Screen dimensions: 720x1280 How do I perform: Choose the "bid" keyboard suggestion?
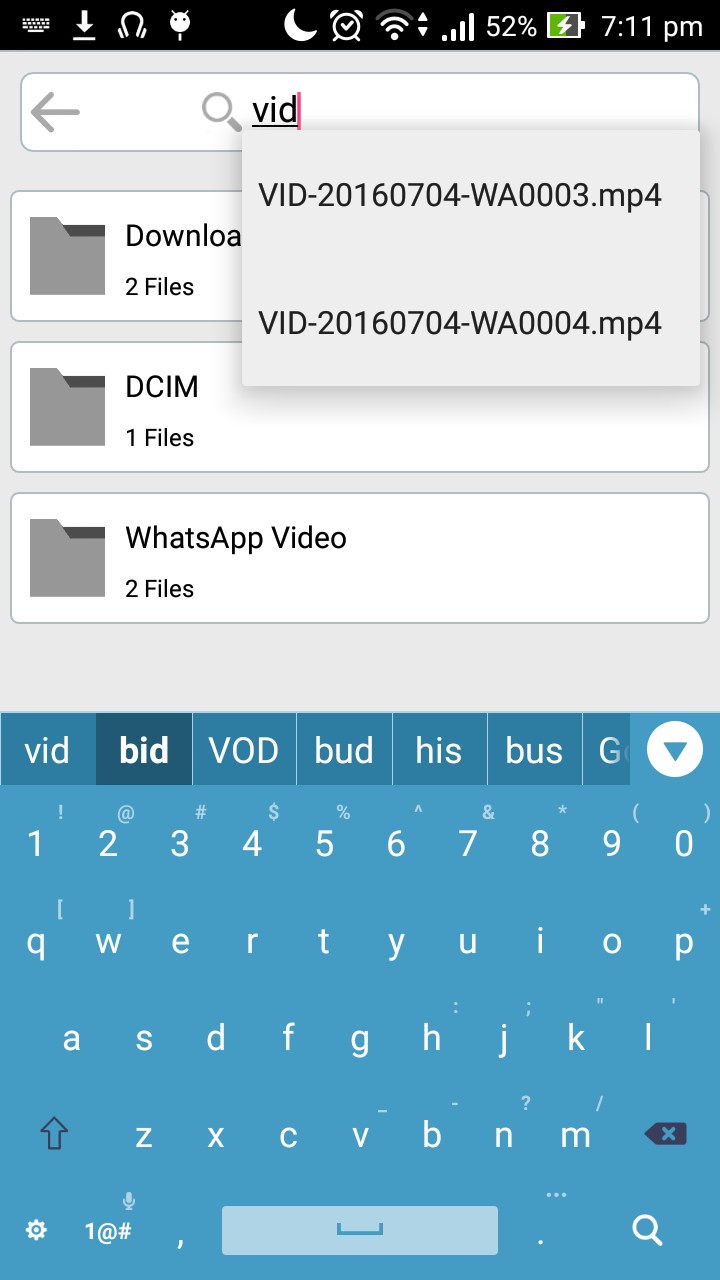(144, 750)
